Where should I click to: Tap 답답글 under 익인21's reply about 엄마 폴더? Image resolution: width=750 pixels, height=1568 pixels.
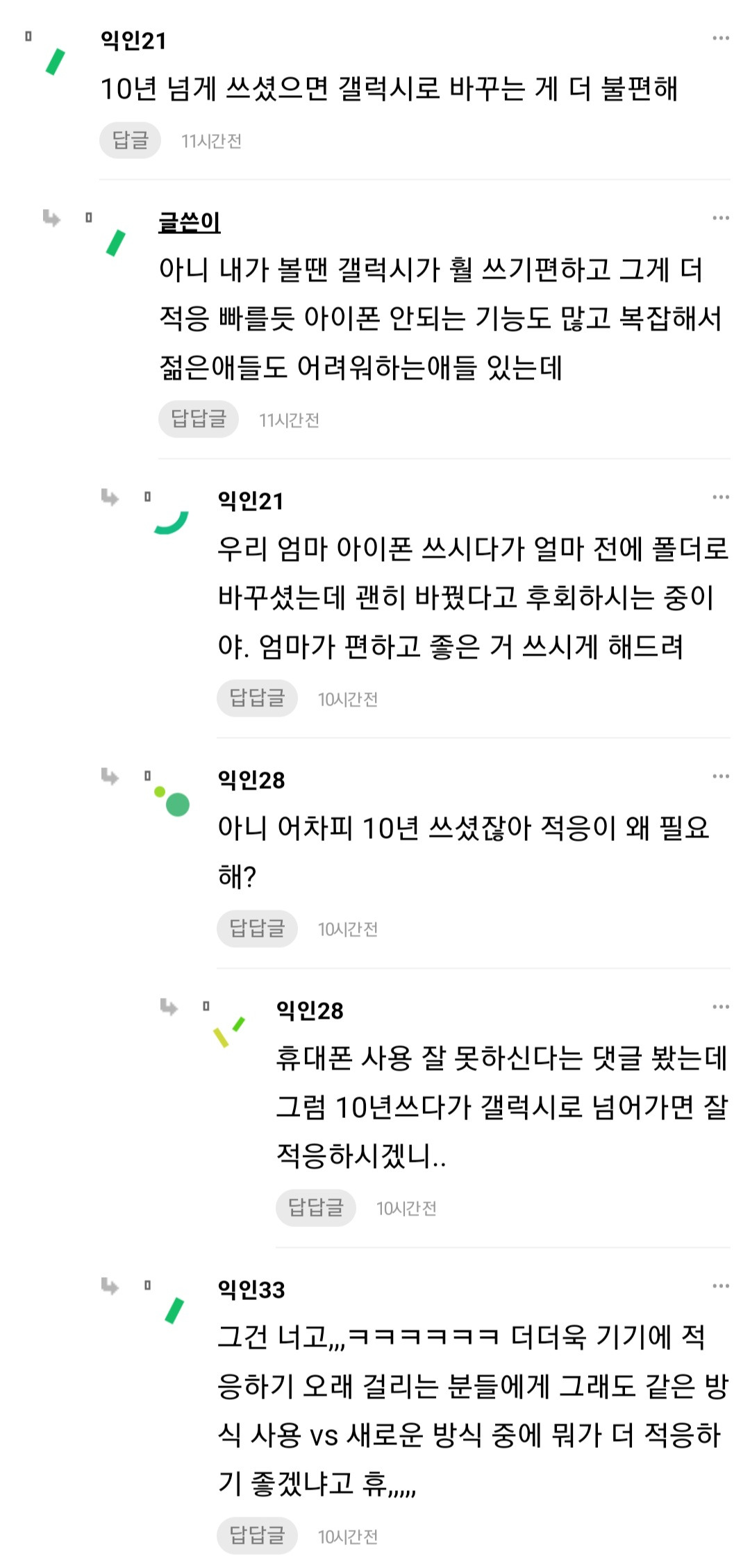tap(257, 698)
